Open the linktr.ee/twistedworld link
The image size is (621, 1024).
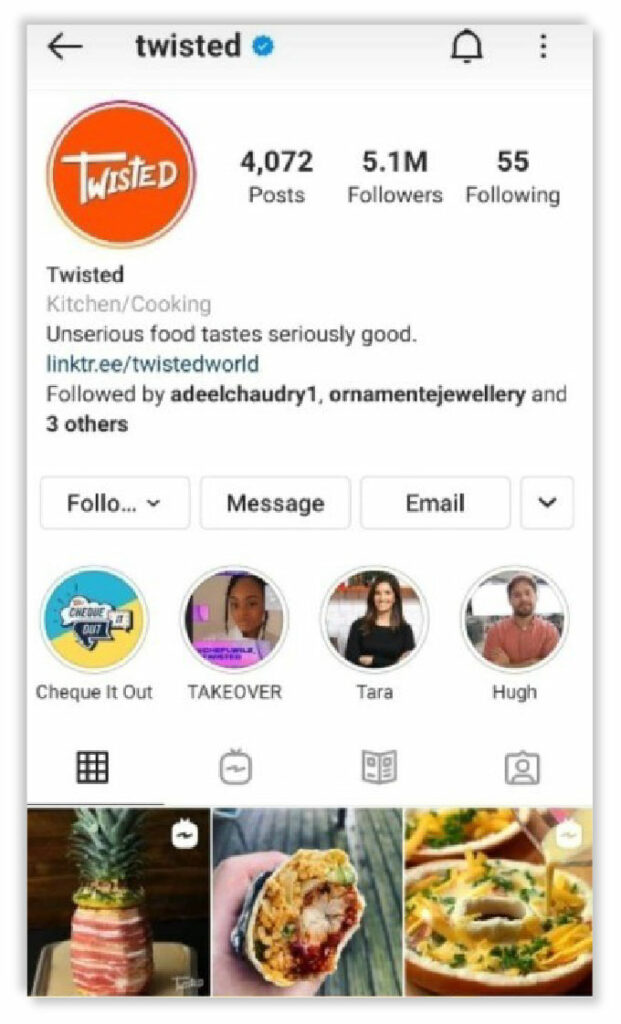[152, 364]
